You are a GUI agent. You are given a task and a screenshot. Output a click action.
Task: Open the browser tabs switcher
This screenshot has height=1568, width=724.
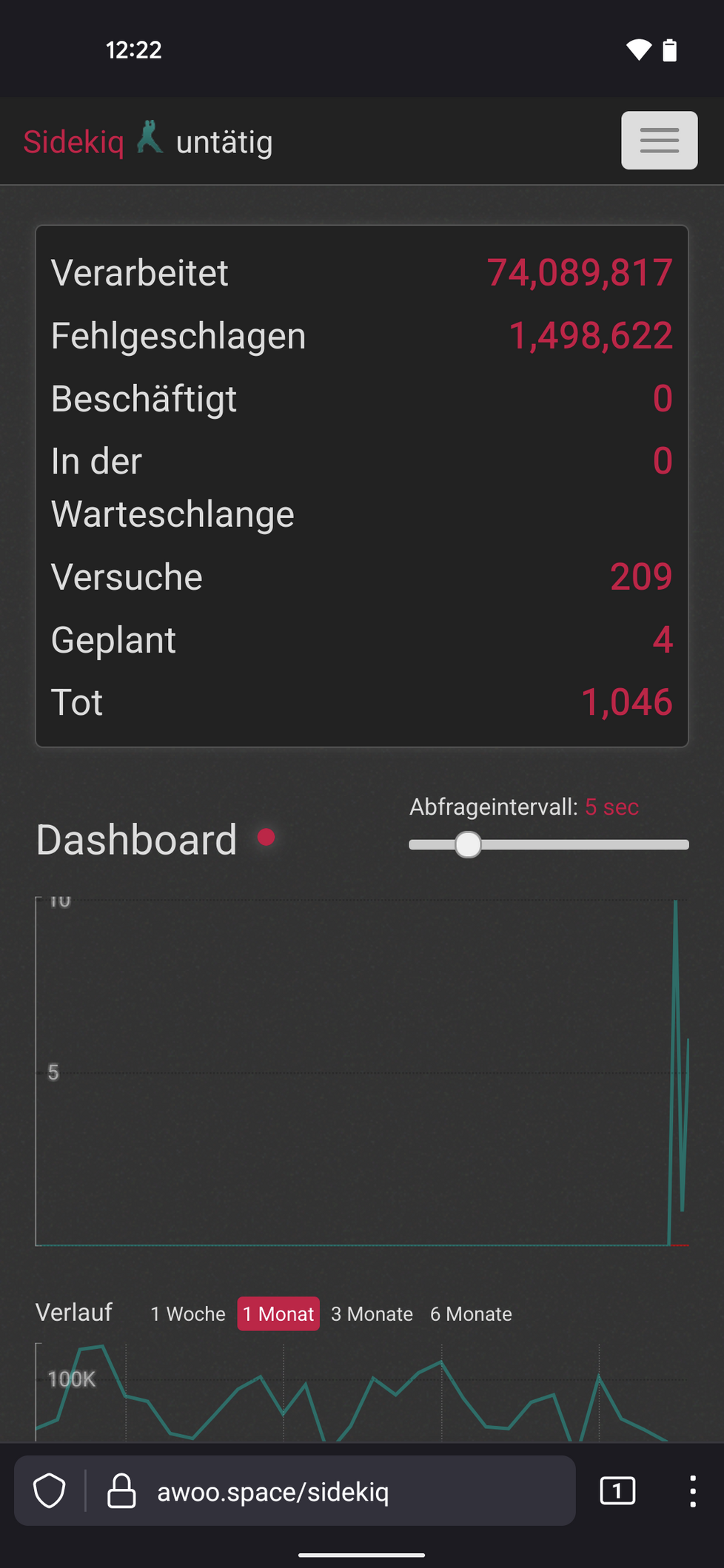617,1491
